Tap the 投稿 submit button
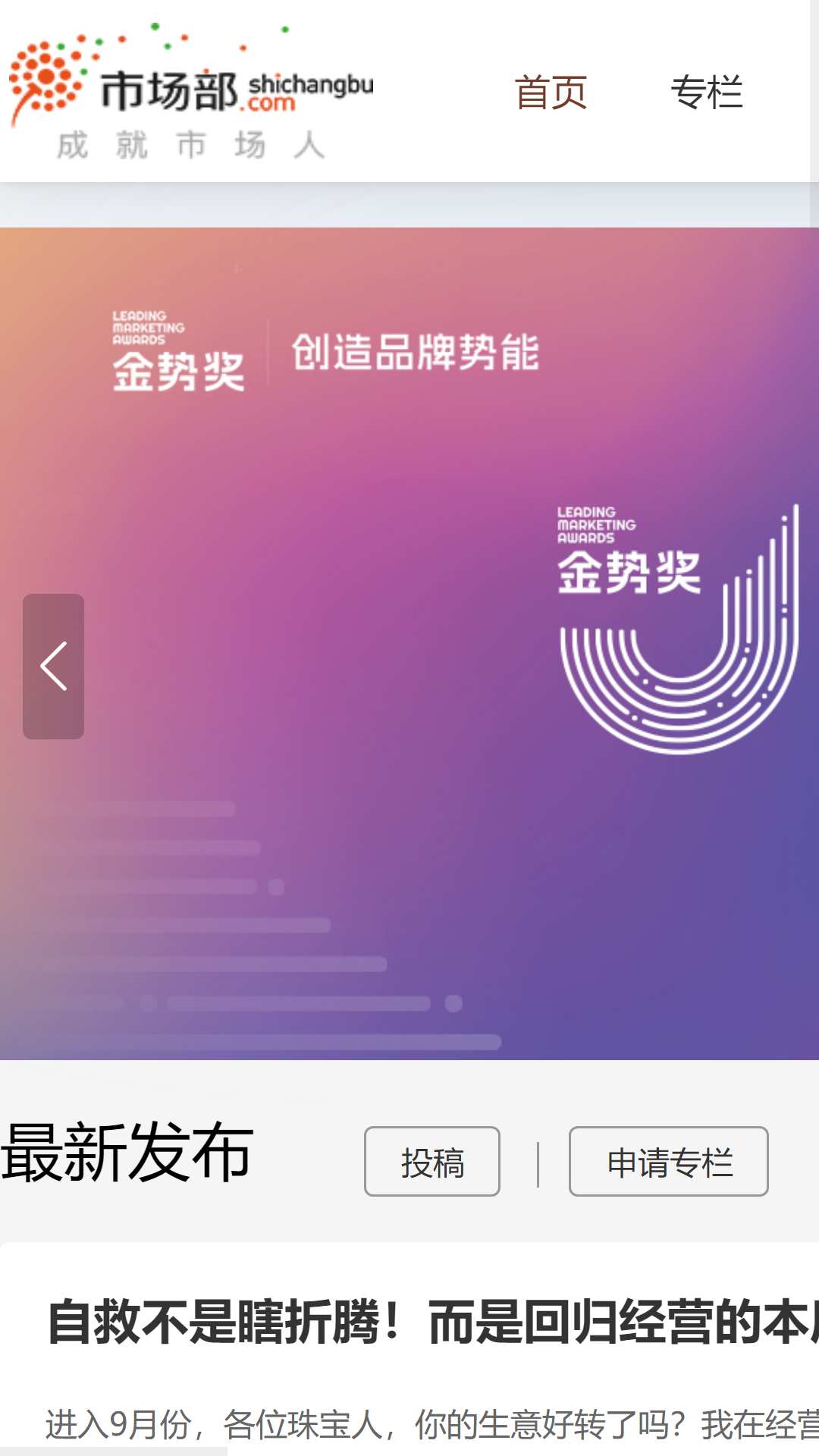This screenshot has width=819, height=1456. click(x=431, y=1161)
